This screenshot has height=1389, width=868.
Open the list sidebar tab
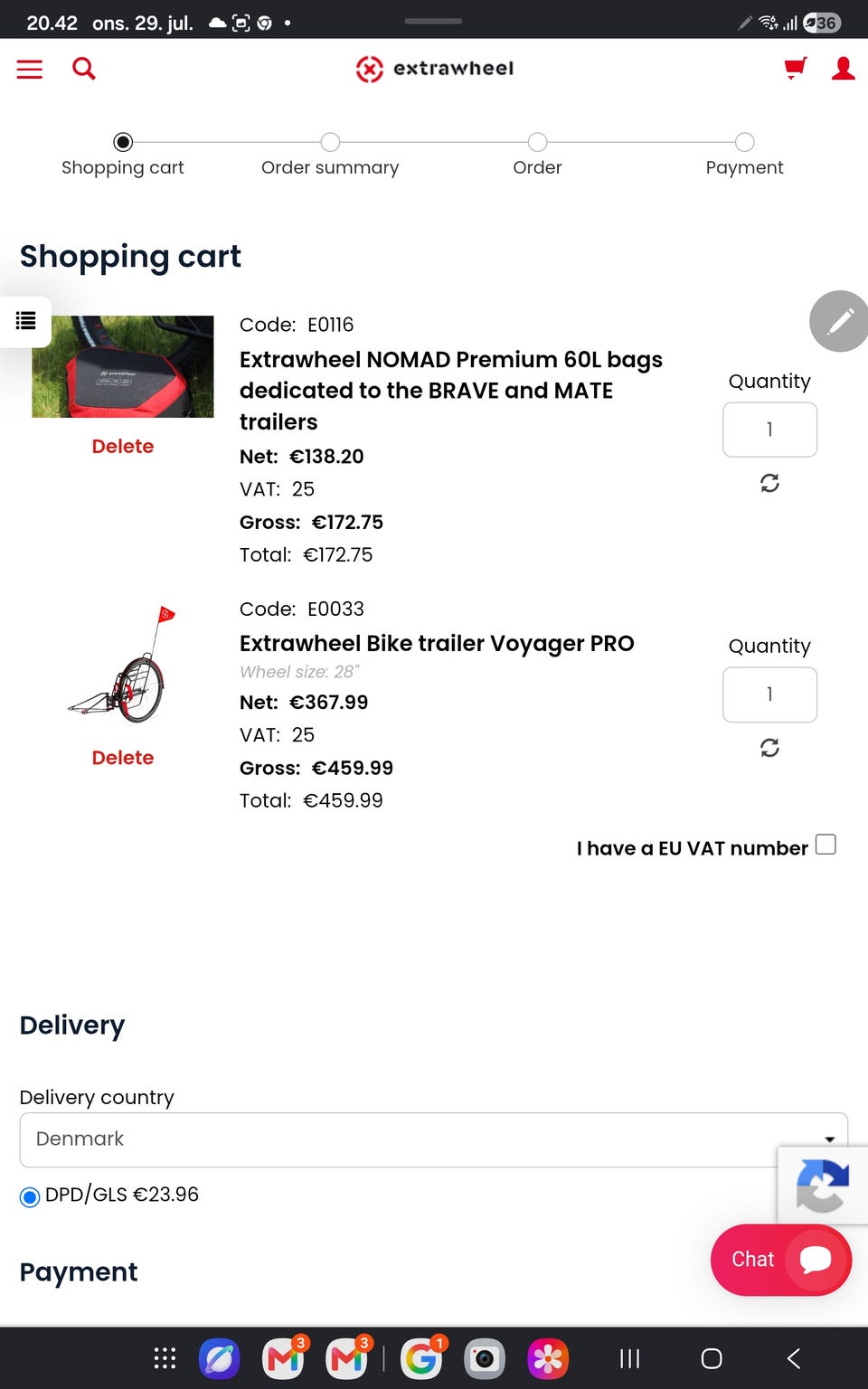point(25,320)
